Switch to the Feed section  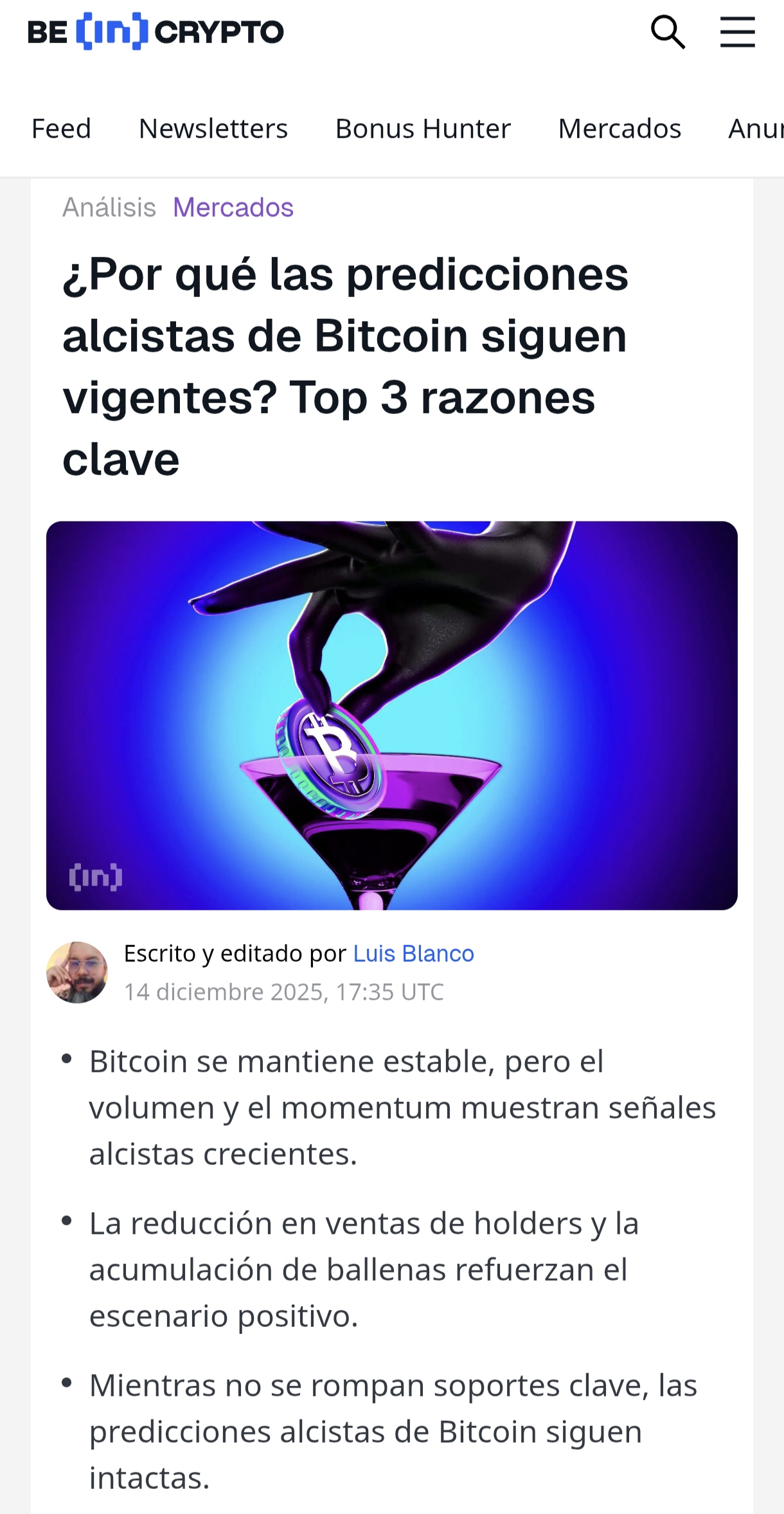point(61,129)
